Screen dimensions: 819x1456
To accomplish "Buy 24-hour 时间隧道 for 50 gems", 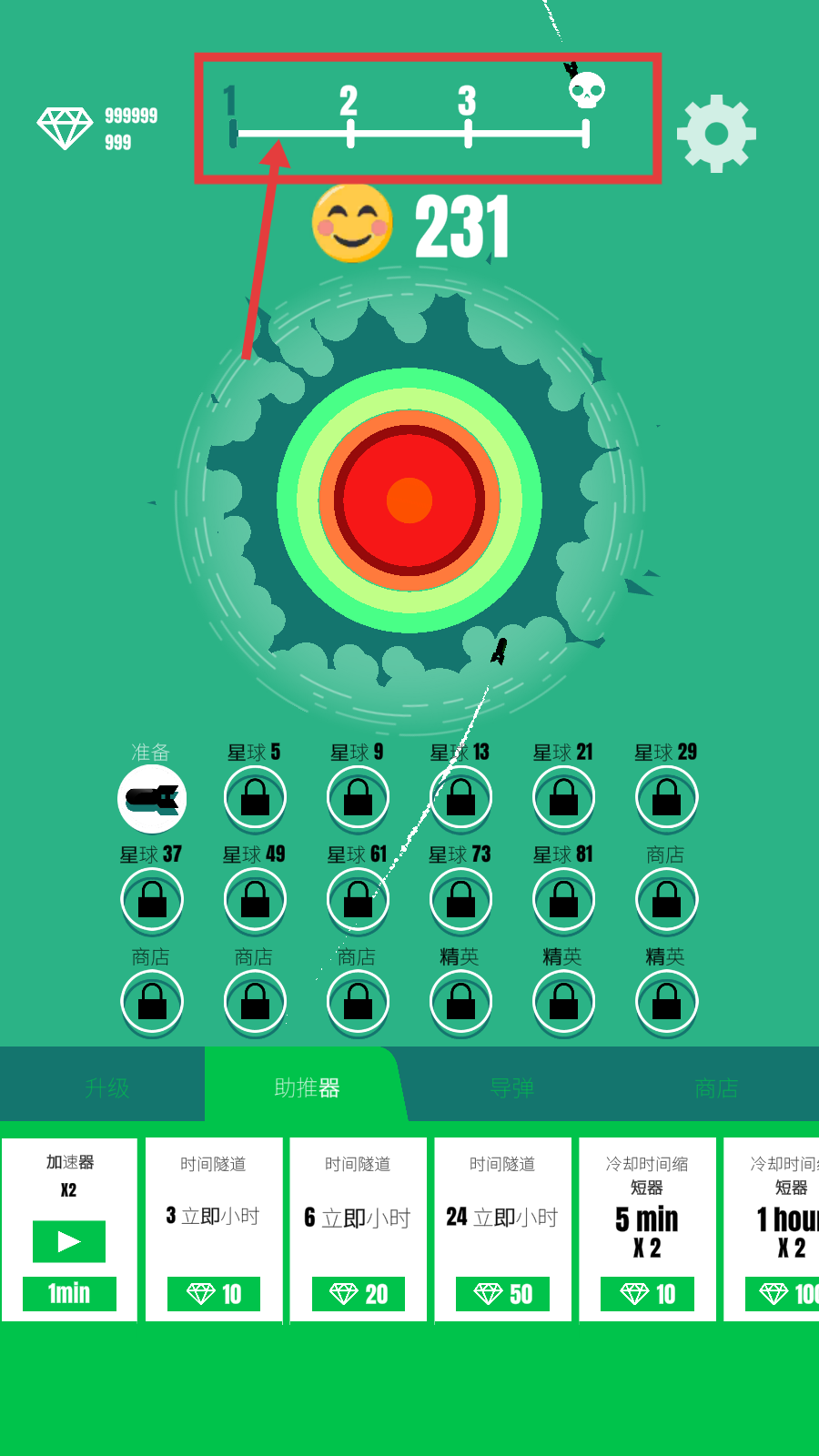I will click(502, 1293).
